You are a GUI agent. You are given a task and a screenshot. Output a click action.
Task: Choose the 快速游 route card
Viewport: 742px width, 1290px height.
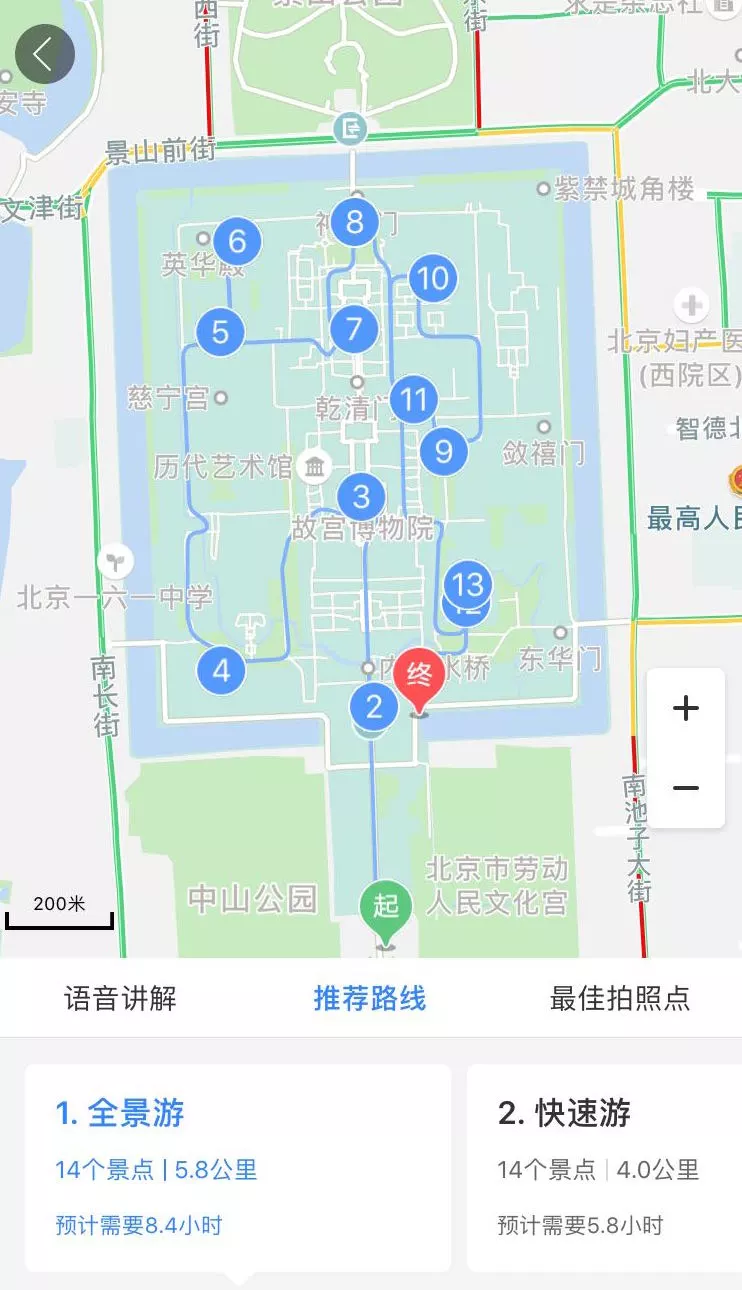604,1167
